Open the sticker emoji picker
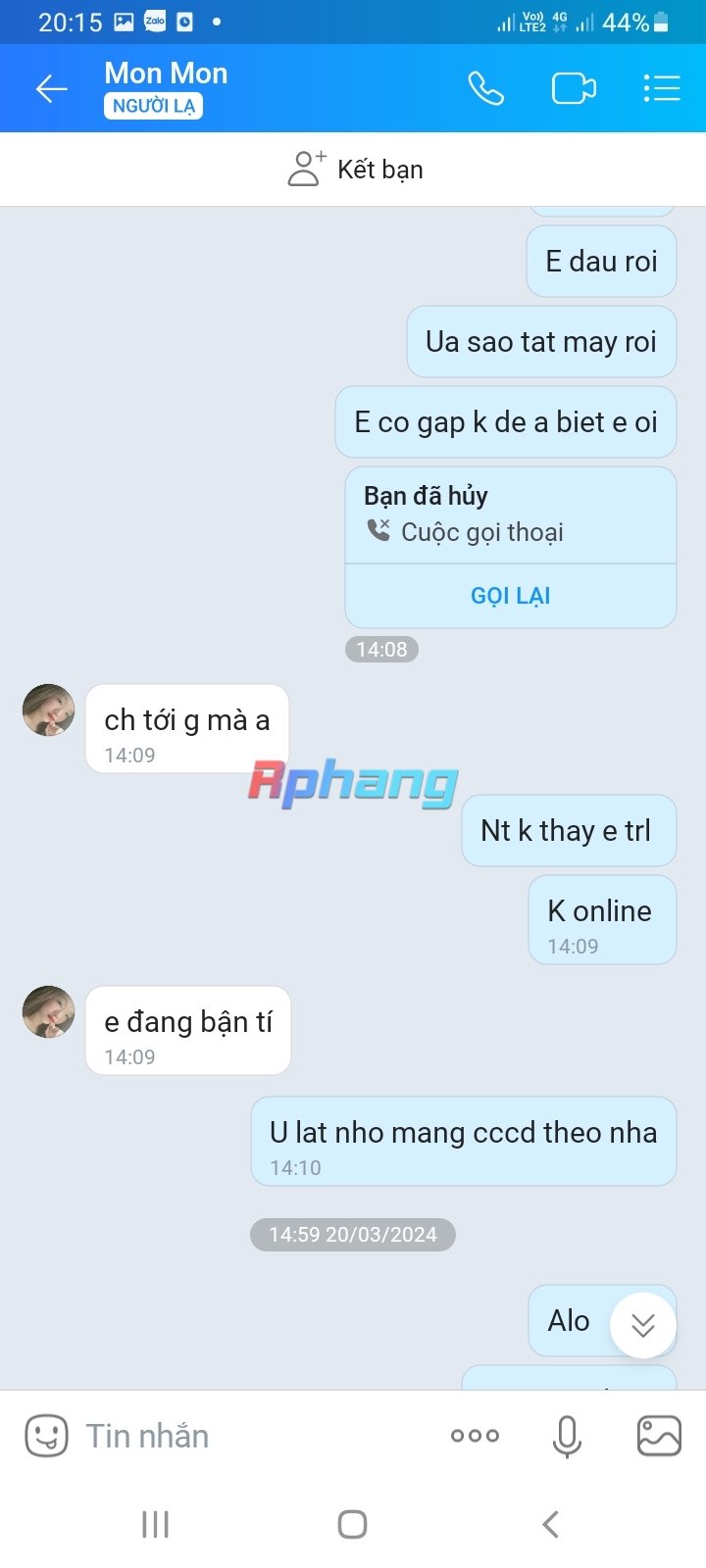This screenshot has height=1568, width=706. pos(46,1437)
